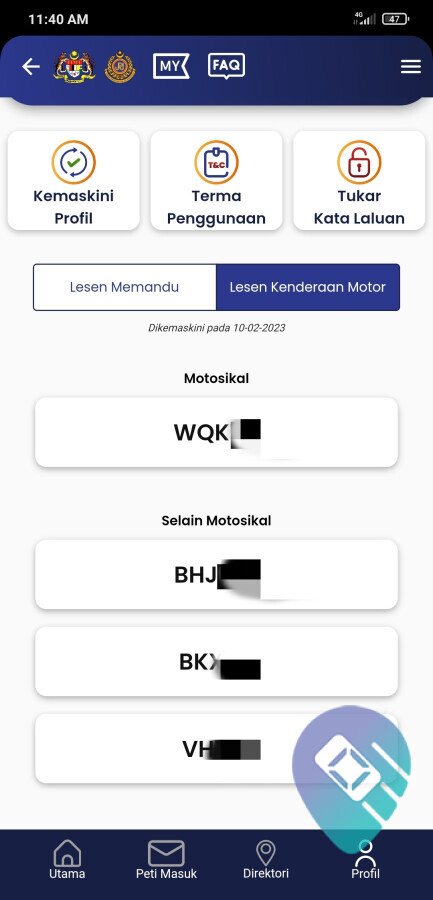Open the FAQ icon
This screenshot has height=900, width=433.
click(226, 66)
